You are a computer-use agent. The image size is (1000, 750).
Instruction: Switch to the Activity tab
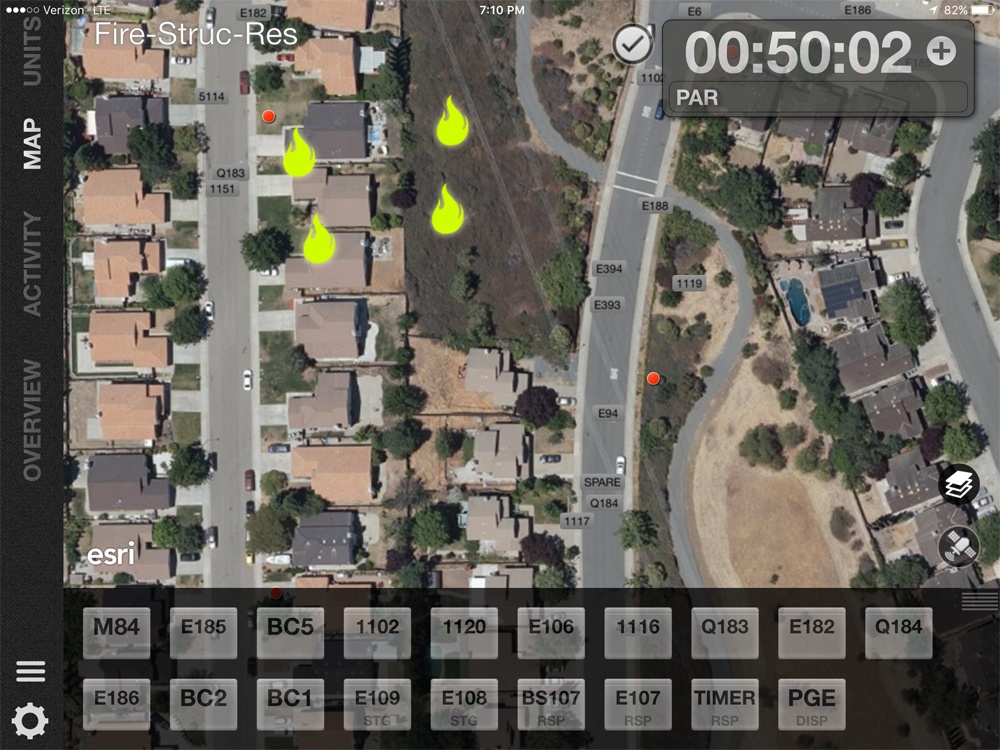click(x=32, y=264)
